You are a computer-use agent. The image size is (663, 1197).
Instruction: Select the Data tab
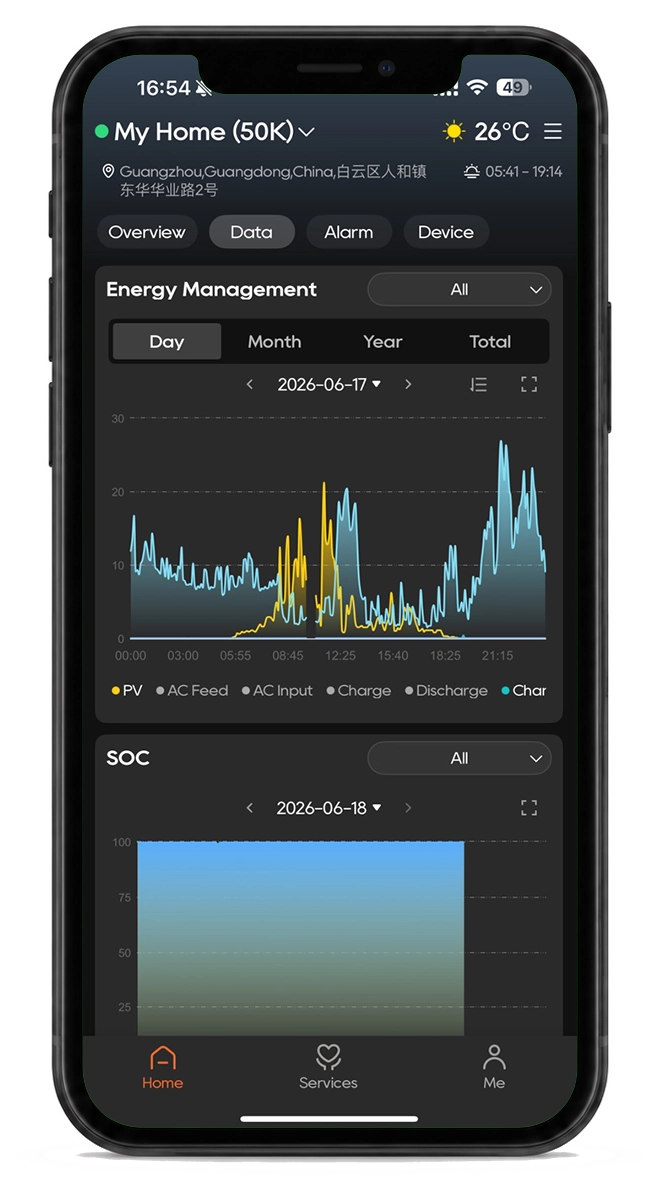click(x=251, y=232)
